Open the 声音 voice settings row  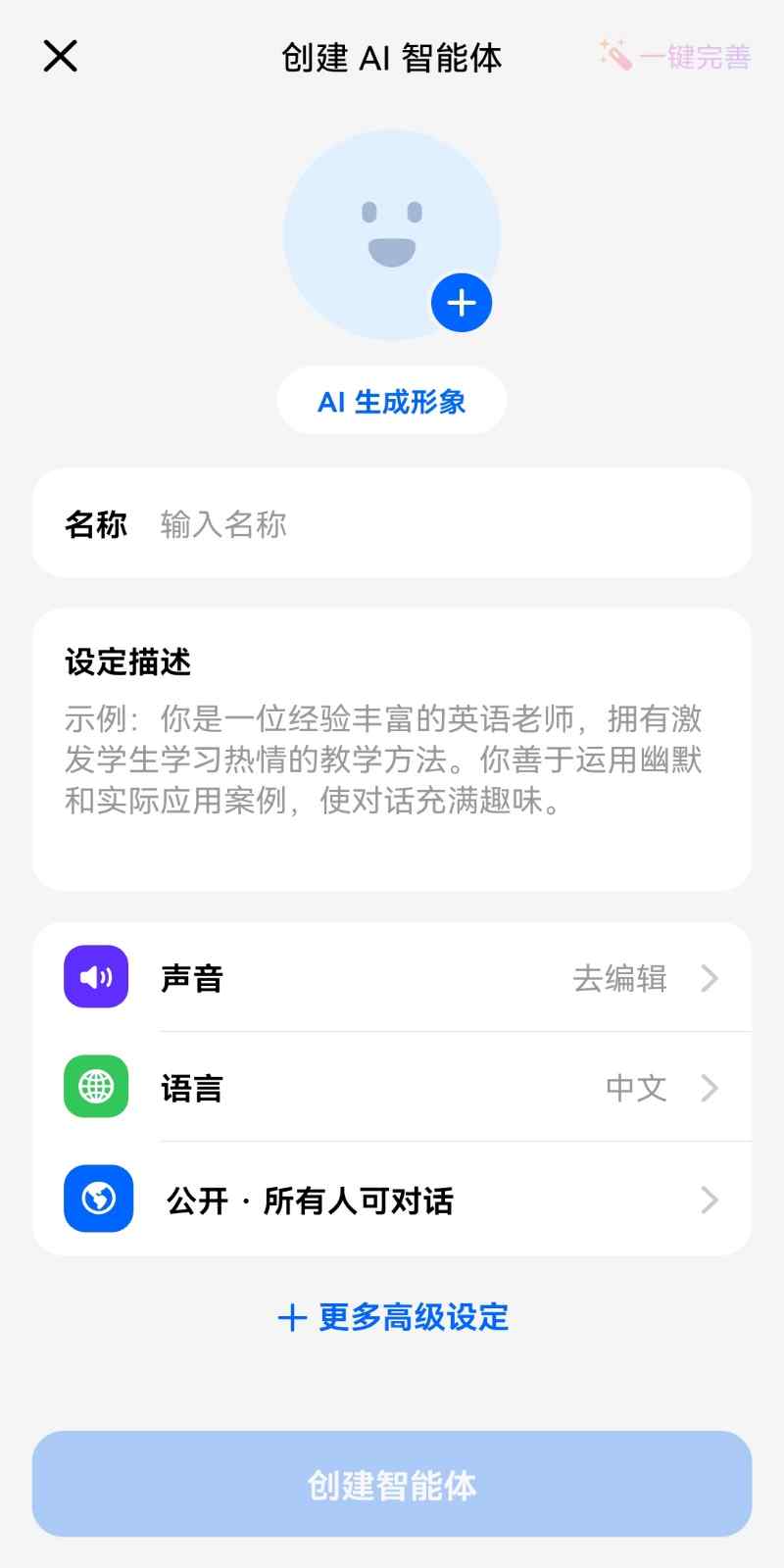click(x=392, y=978)
